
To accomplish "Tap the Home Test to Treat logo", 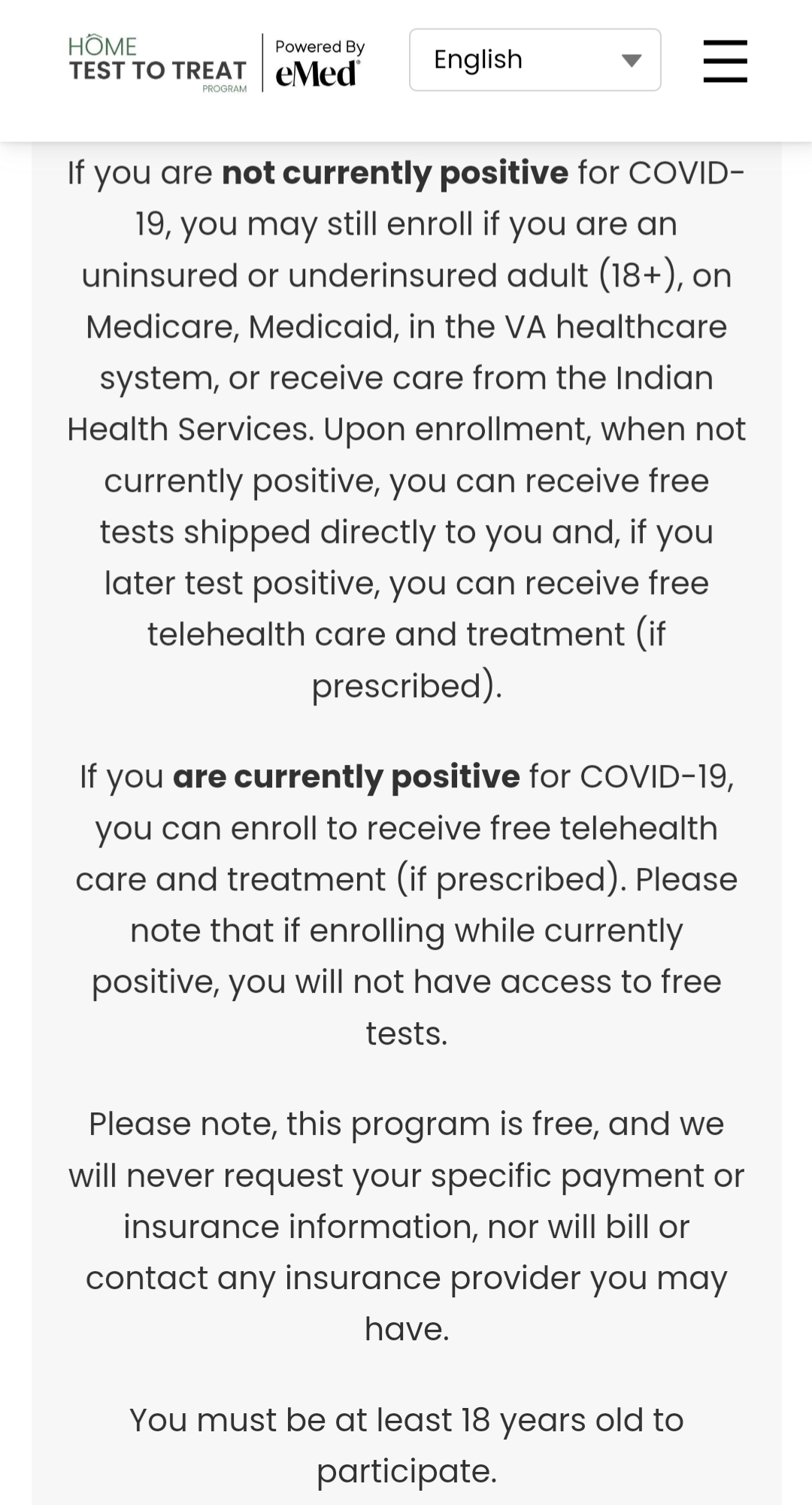I will 158,64.
